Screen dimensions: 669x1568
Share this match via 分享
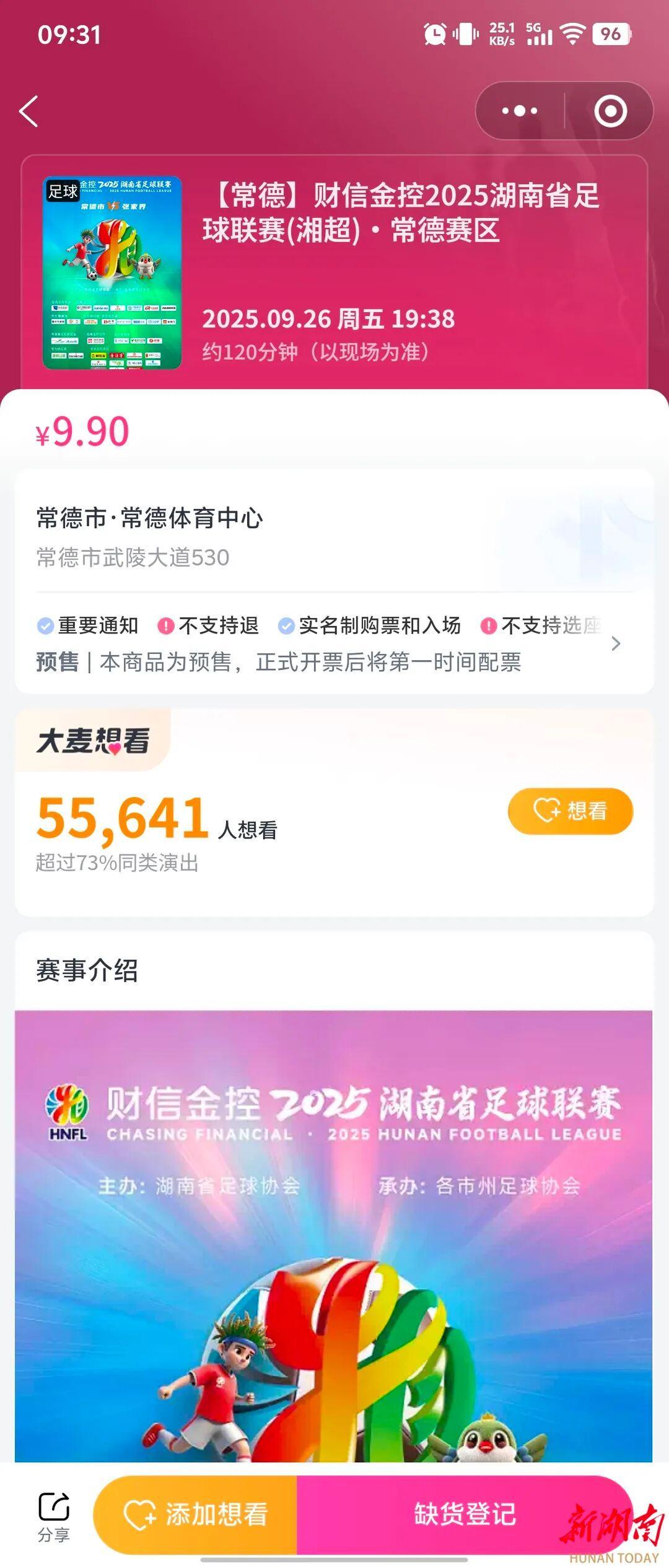(x=54, y=1515)
